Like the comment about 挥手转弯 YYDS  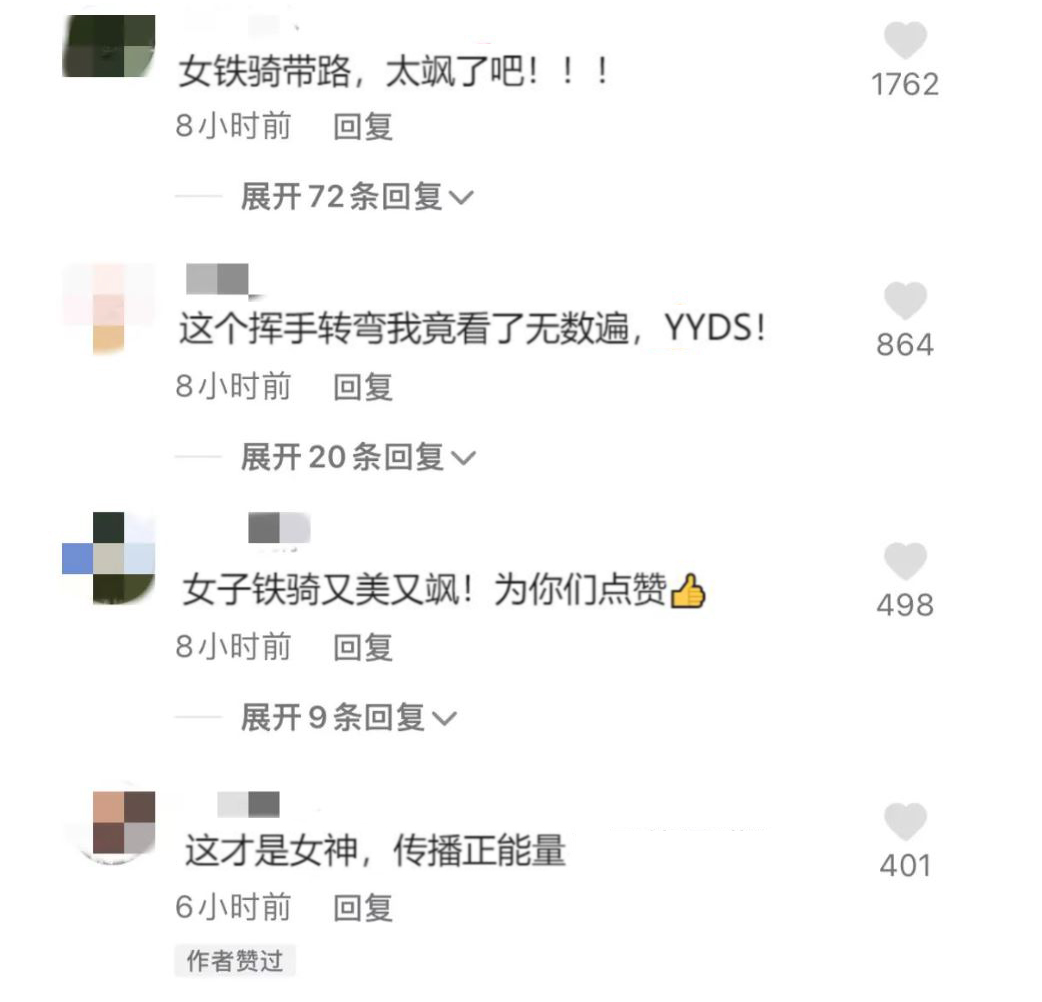tap(905, 301)
